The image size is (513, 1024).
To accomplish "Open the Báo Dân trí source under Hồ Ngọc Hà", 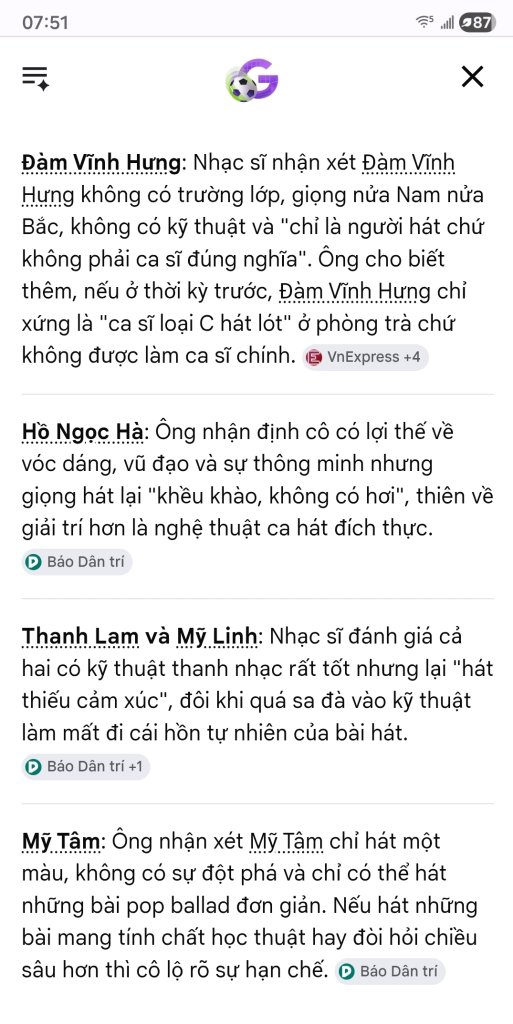I will point(77,562).
